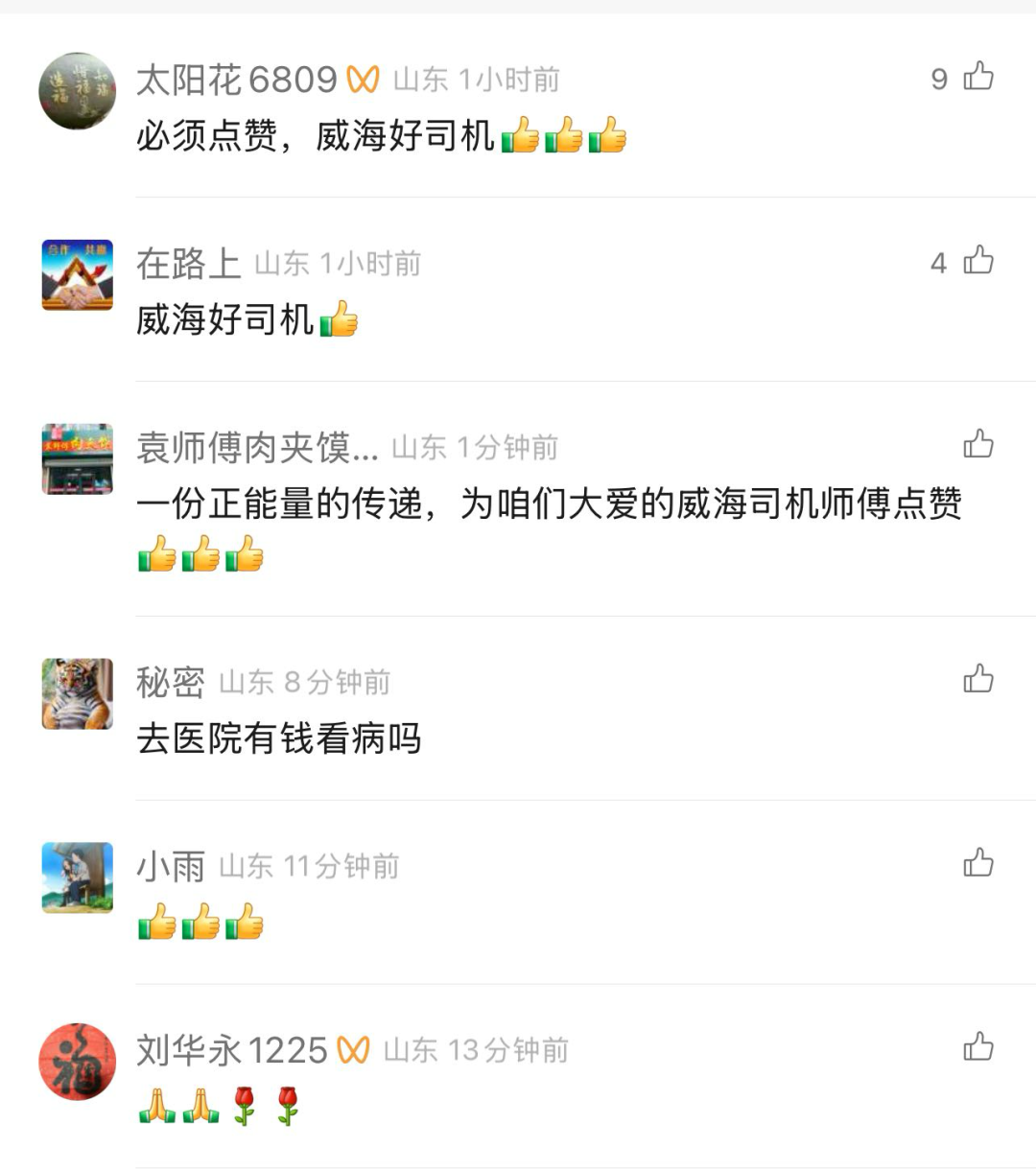This screenshot has height=1170, width=1036.
Task: View 刘华永1225's profile picture
Action: (77, 1062)
